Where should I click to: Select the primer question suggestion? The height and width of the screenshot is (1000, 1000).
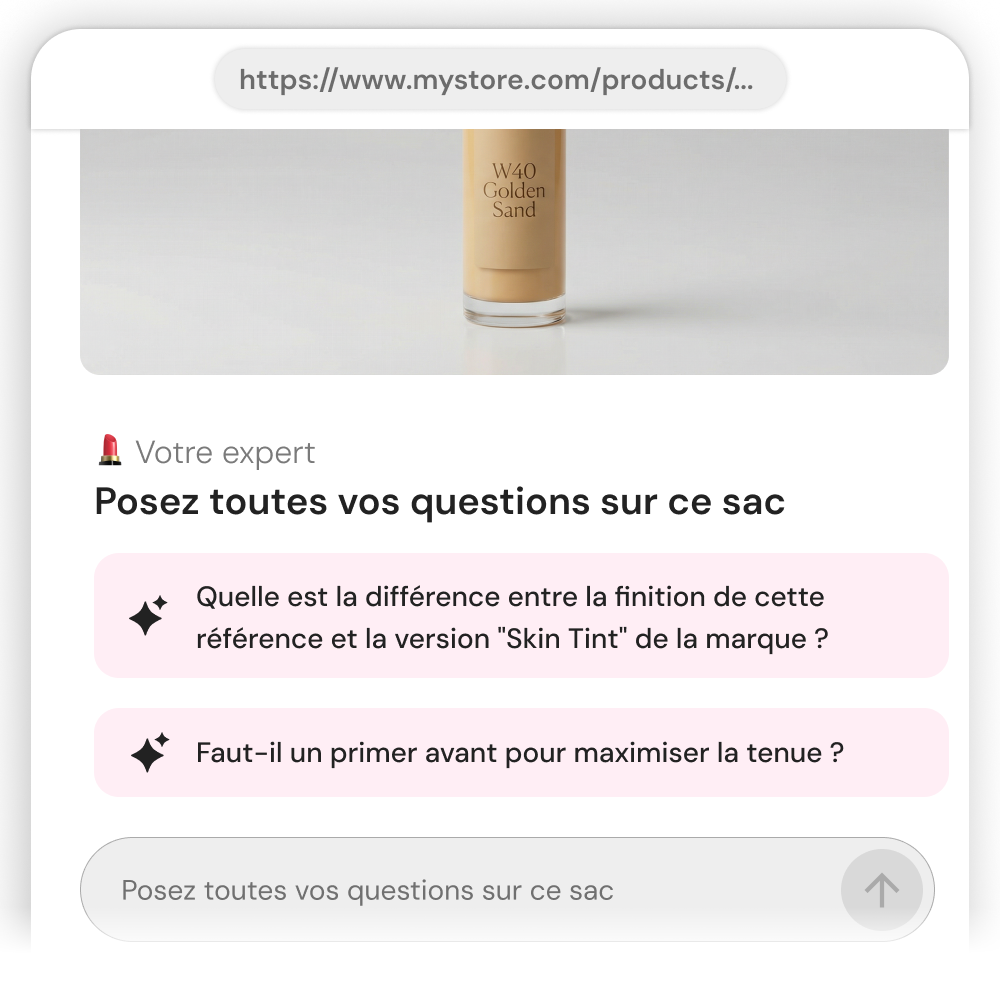(x=520, y=753)
